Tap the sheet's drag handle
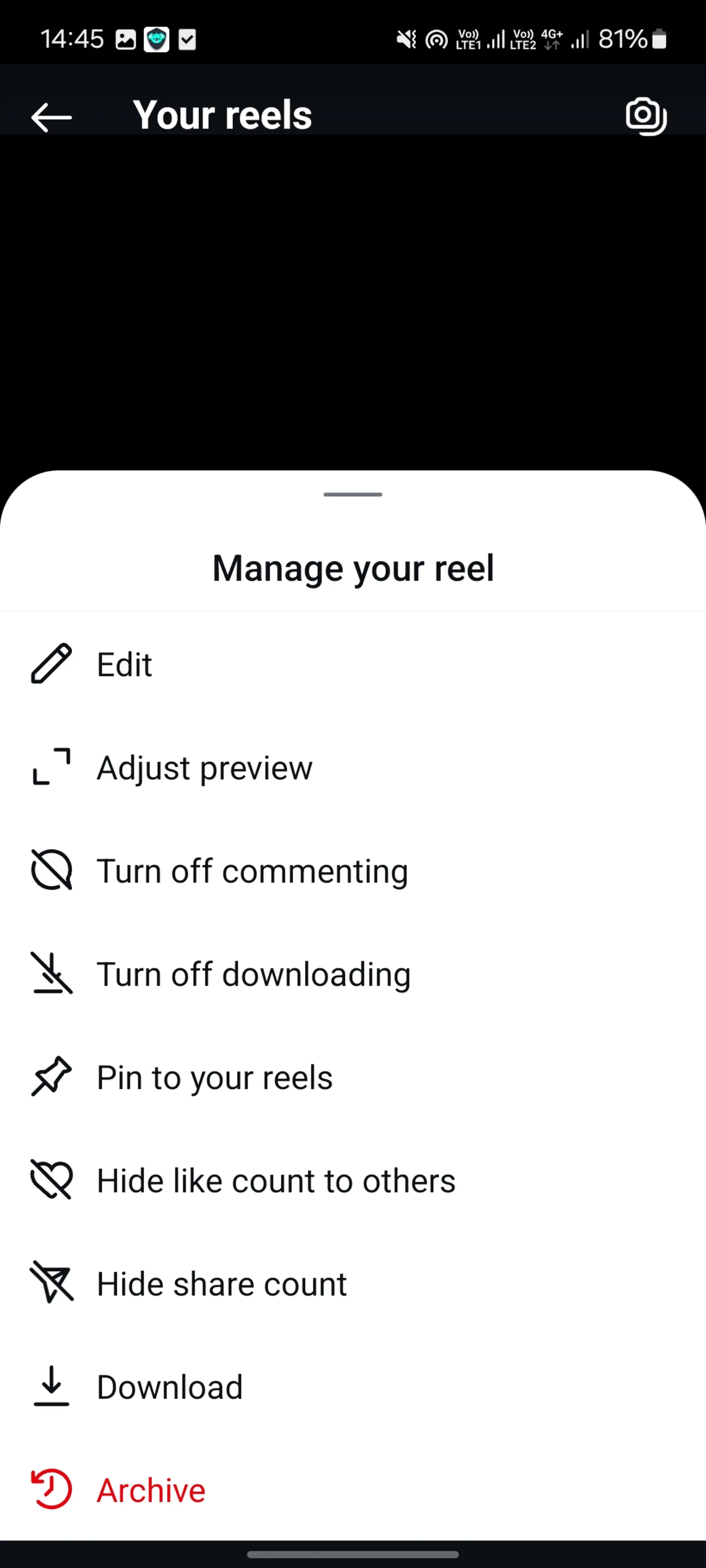Viewport: 706px width, 1568px height. pyautogui.click(x=353, y=494)
